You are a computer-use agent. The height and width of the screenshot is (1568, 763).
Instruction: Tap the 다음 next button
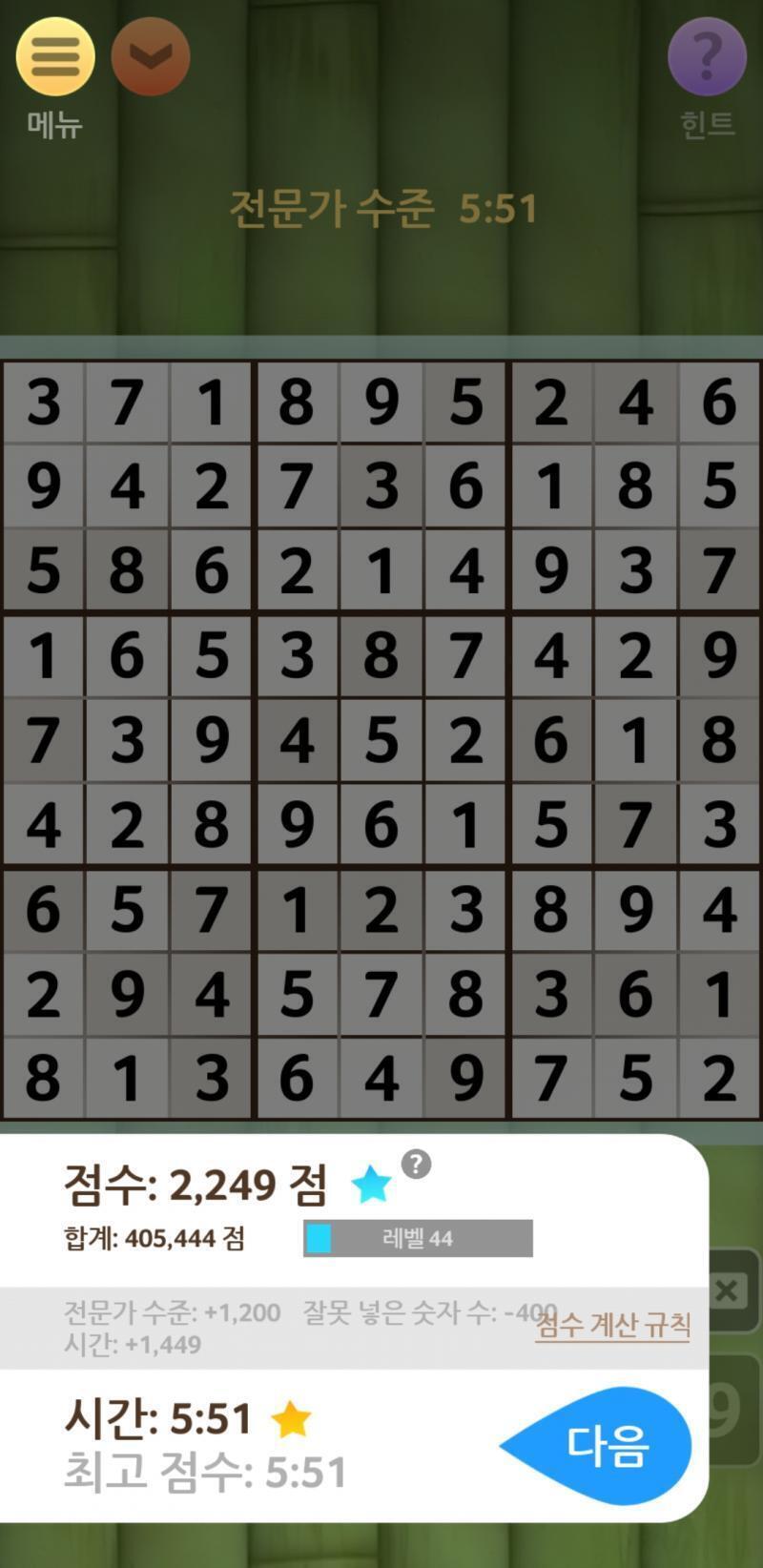point(597,1446)
